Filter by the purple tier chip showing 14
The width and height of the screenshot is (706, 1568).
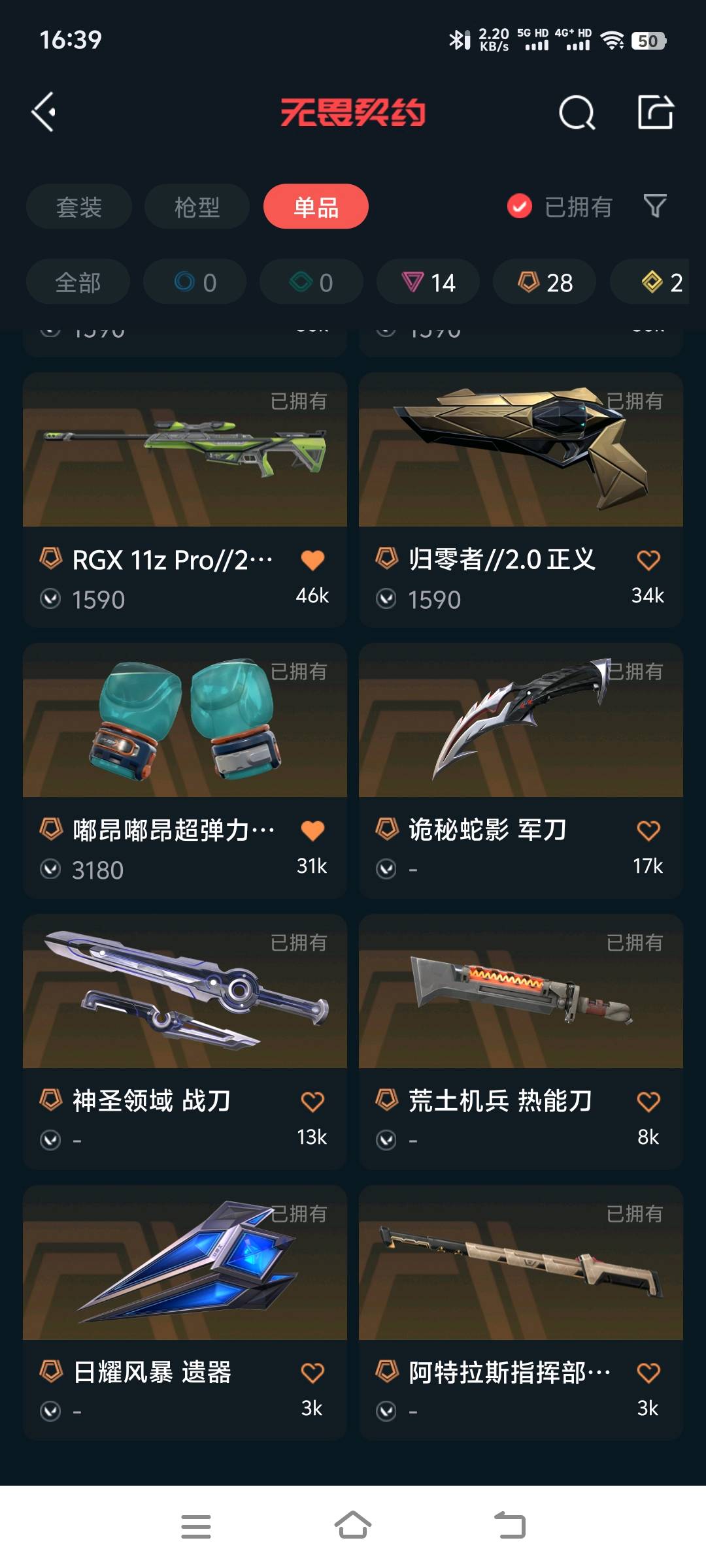point(428,282)
